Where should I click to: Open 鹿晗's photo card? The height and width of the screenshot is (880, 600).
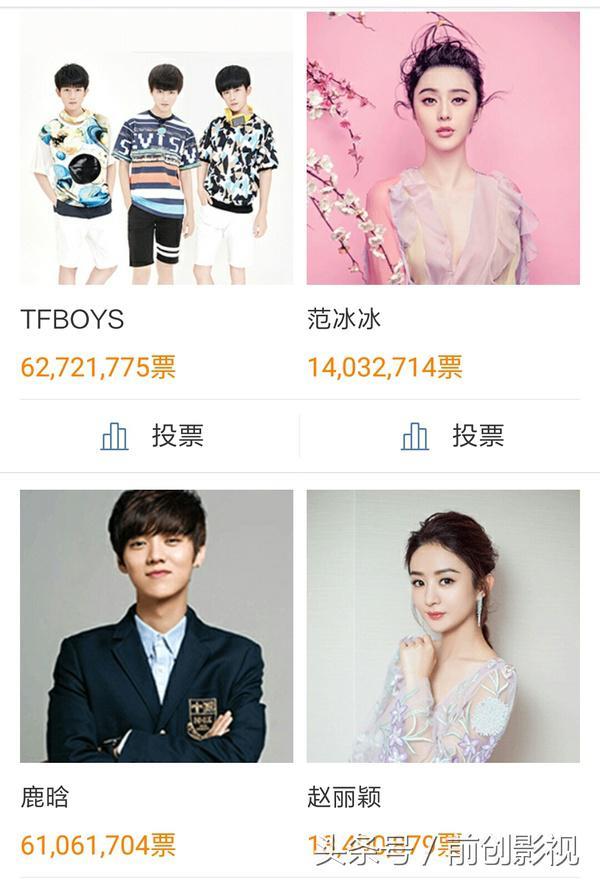pyautogui.click(x=156, y=626)
